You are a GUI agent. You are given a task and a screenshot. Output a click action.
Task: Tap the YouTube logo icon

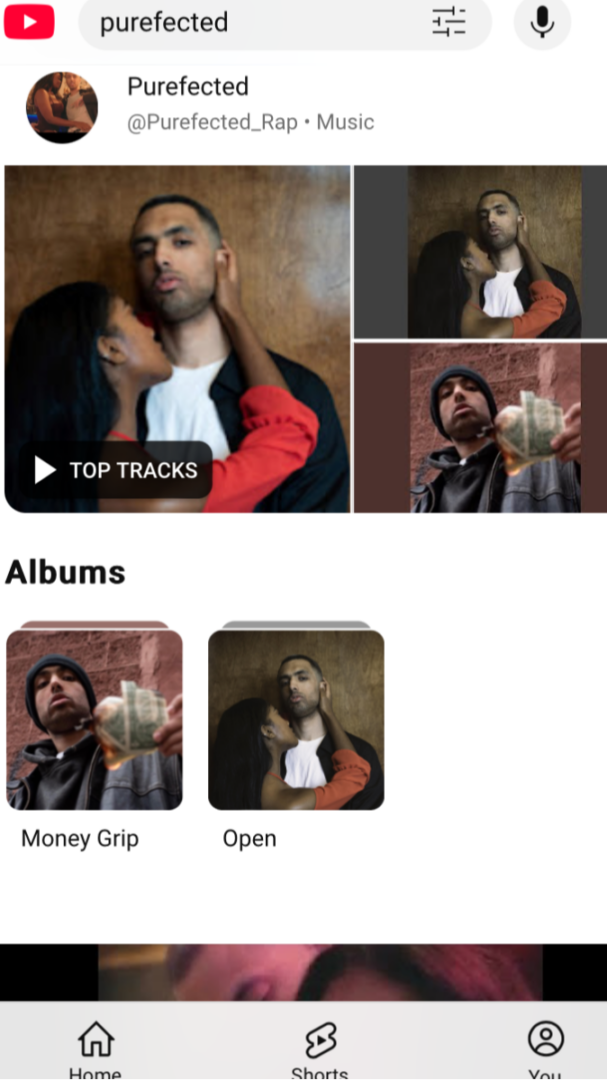[29, 22]
